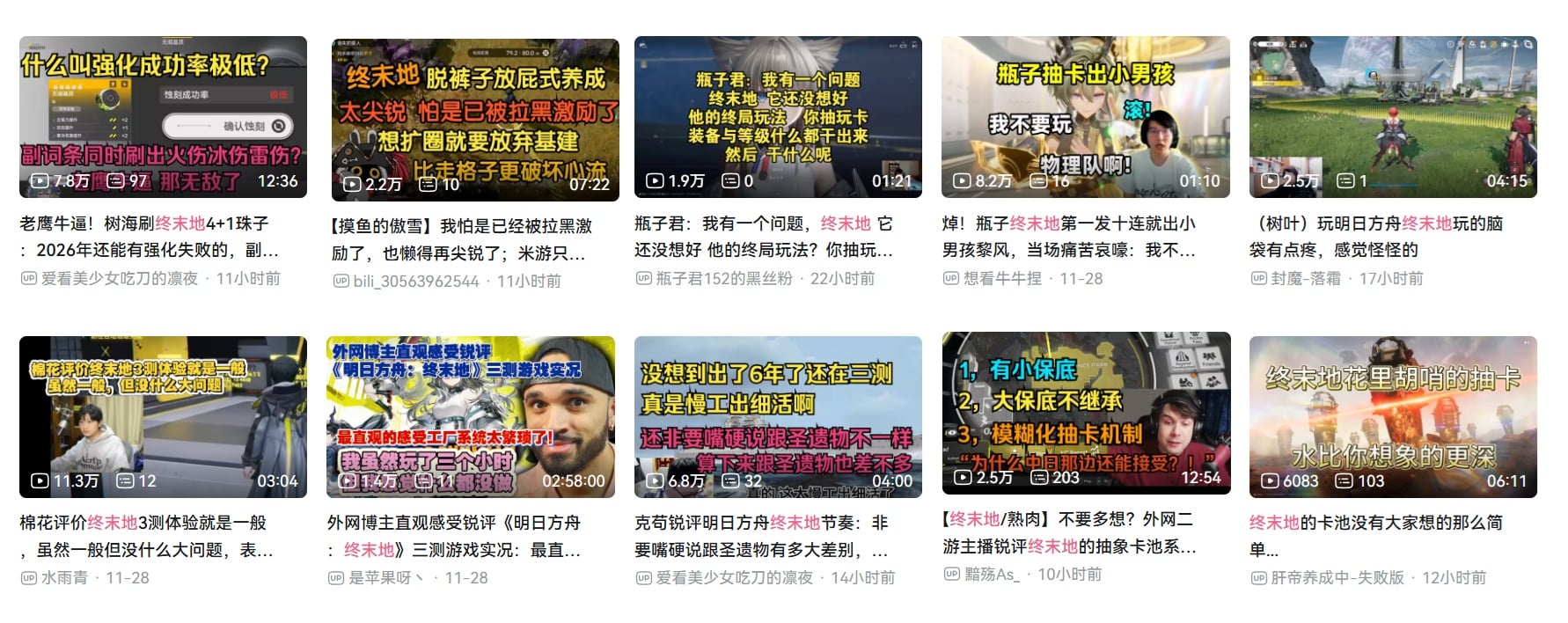
Task: Open the 【终末地/熟肉】不要多想 video
Action: (x=1086, y=414)
